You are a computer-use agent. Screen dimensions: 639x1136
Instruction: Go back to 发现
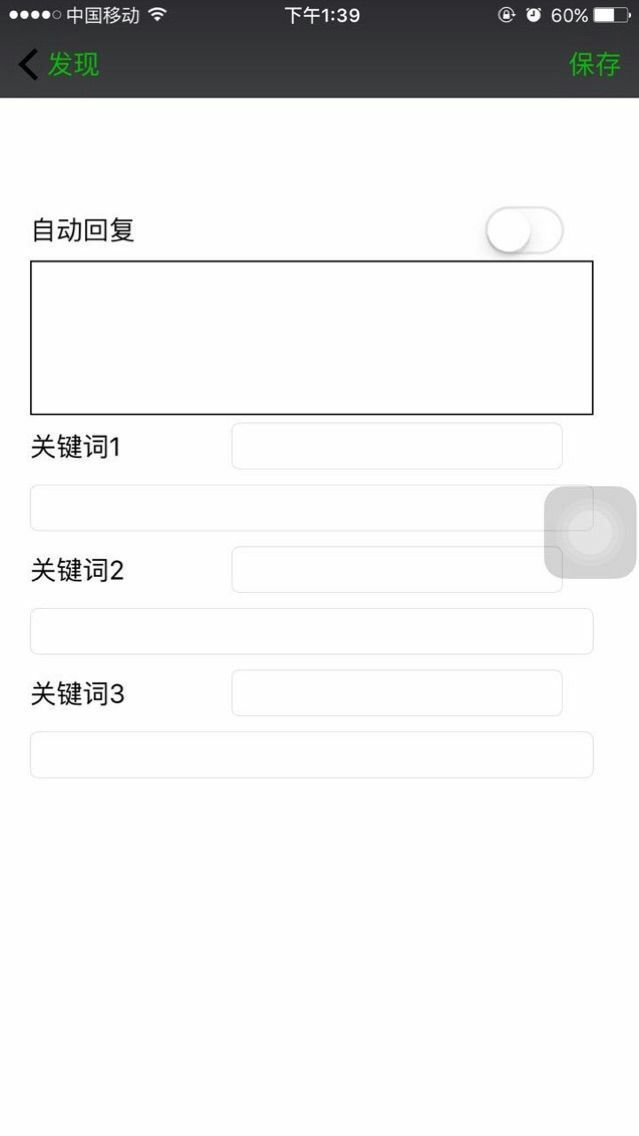click(x=58, y=64)
